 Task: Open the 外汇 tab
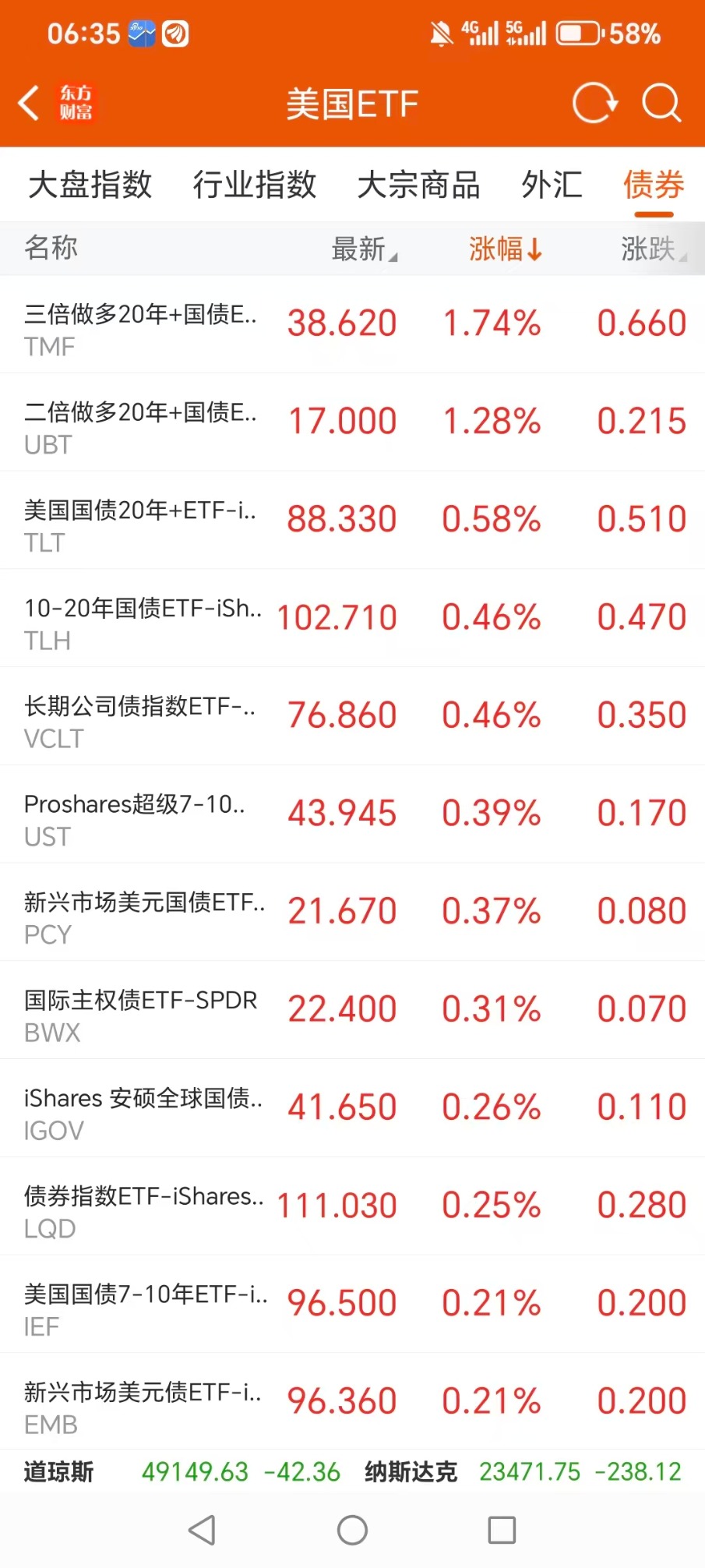tap(552, 185)
